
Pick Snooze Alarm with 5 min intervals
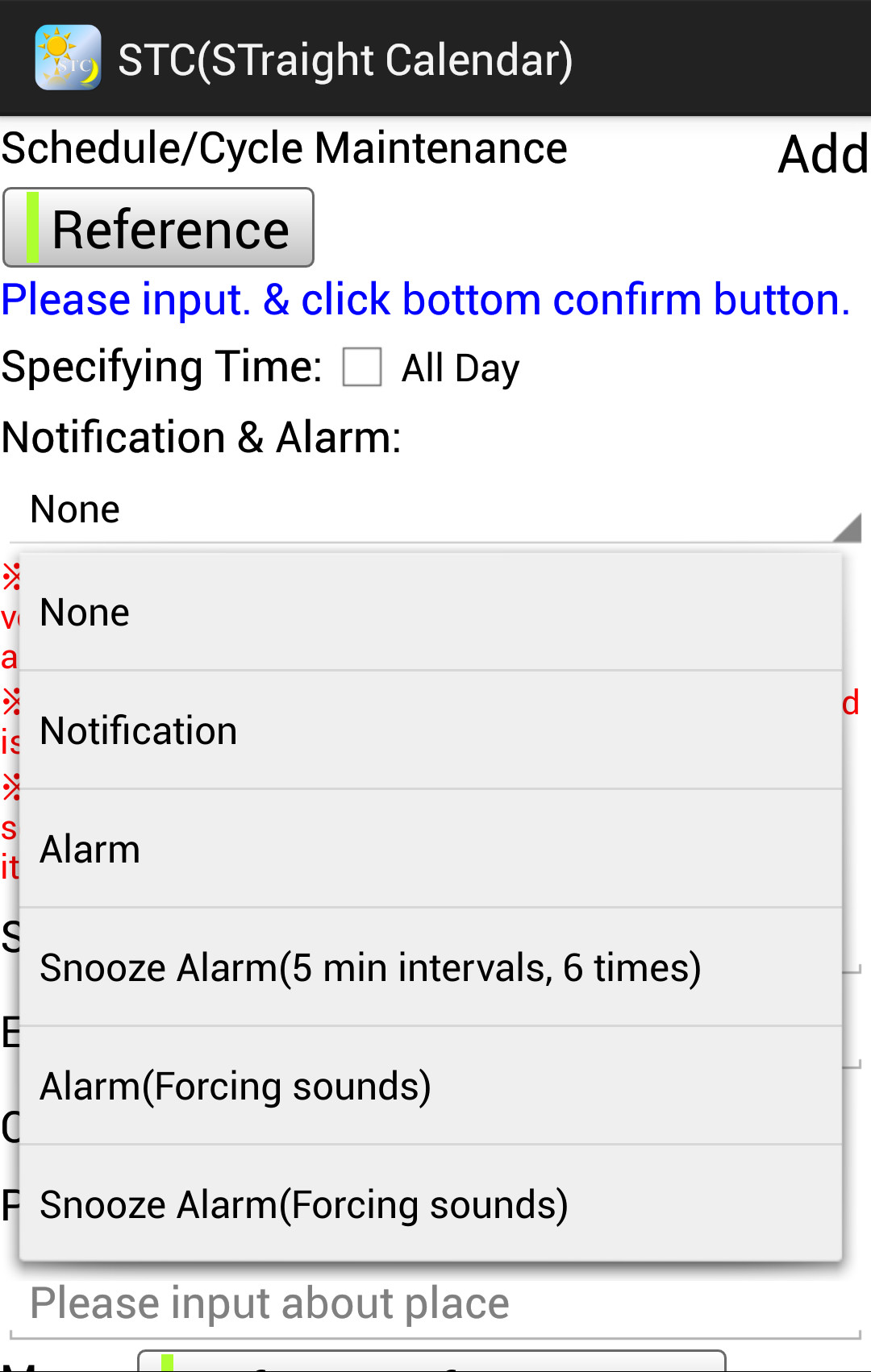coord(431,967)
